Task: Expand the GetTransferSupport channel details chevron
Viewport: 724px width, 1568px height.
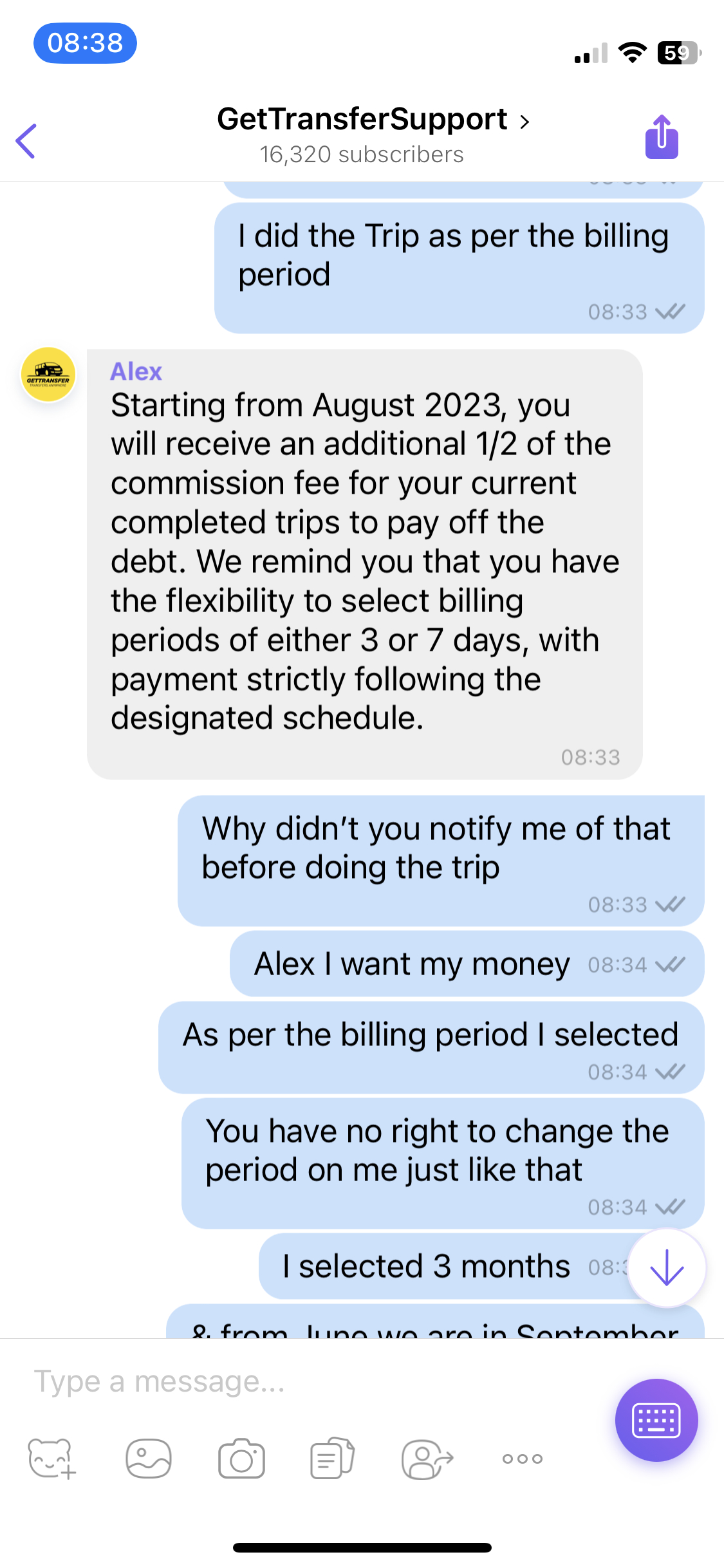Action: tap(526, 120)
